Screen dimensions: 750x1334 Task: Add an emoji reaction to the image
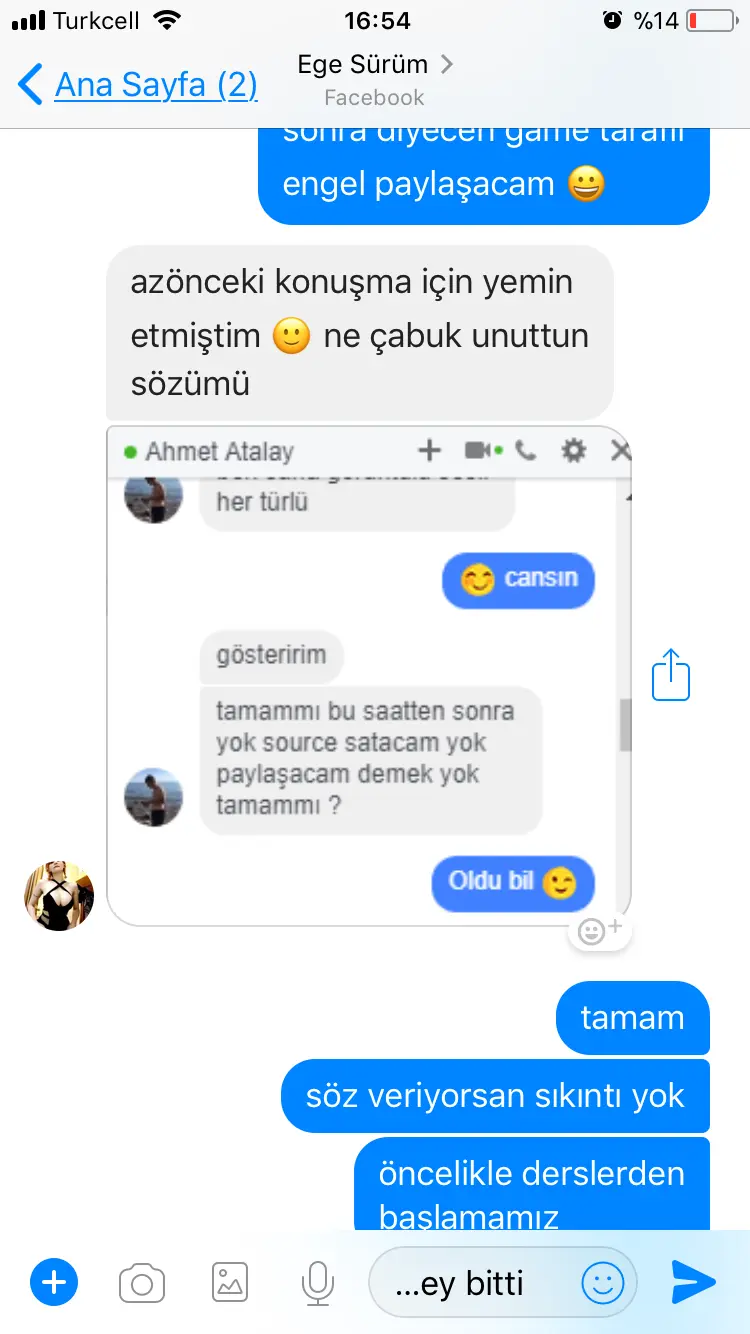tap(600, 931)
